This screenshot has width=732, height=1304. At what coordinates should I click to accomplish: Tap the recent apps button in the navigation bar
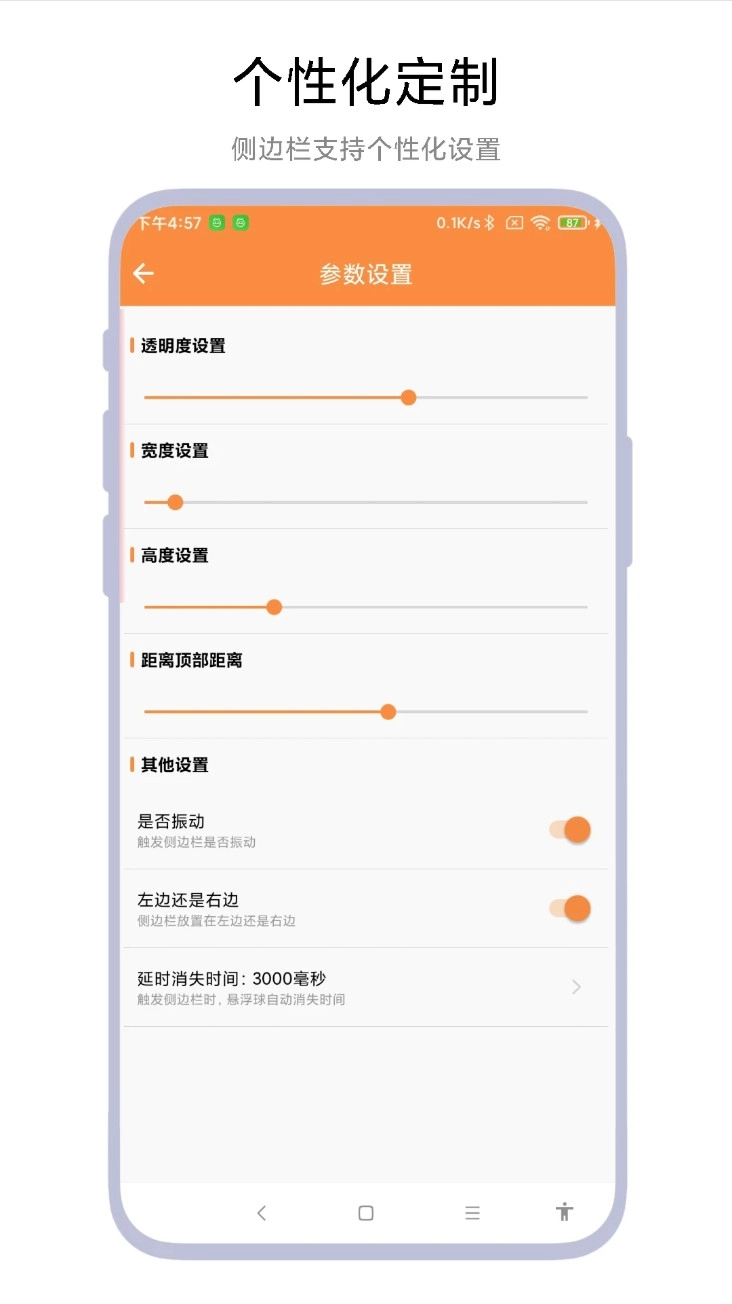(471, 1212)
